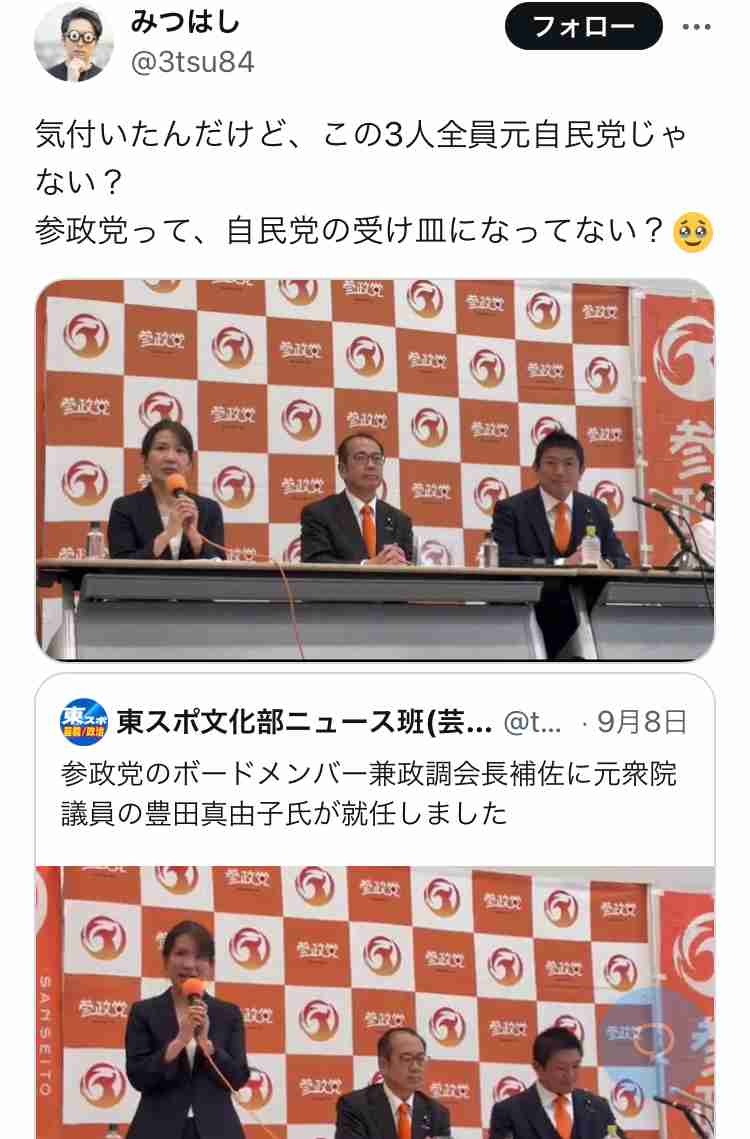Open みつはし's profile avatar

click(x=75, y=42)
